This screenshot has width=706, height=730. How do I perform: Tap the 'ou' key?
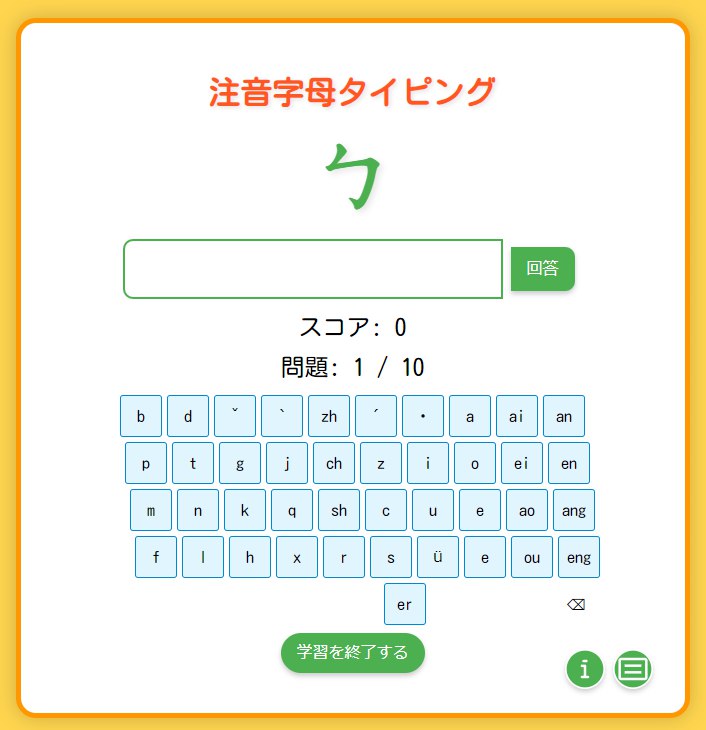click(532, 557)
